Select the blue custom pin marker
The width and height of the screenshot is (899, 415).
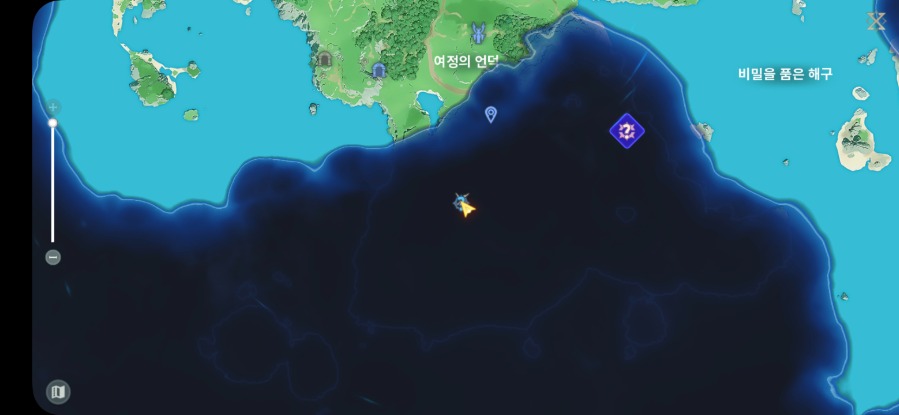pos(491,114)
